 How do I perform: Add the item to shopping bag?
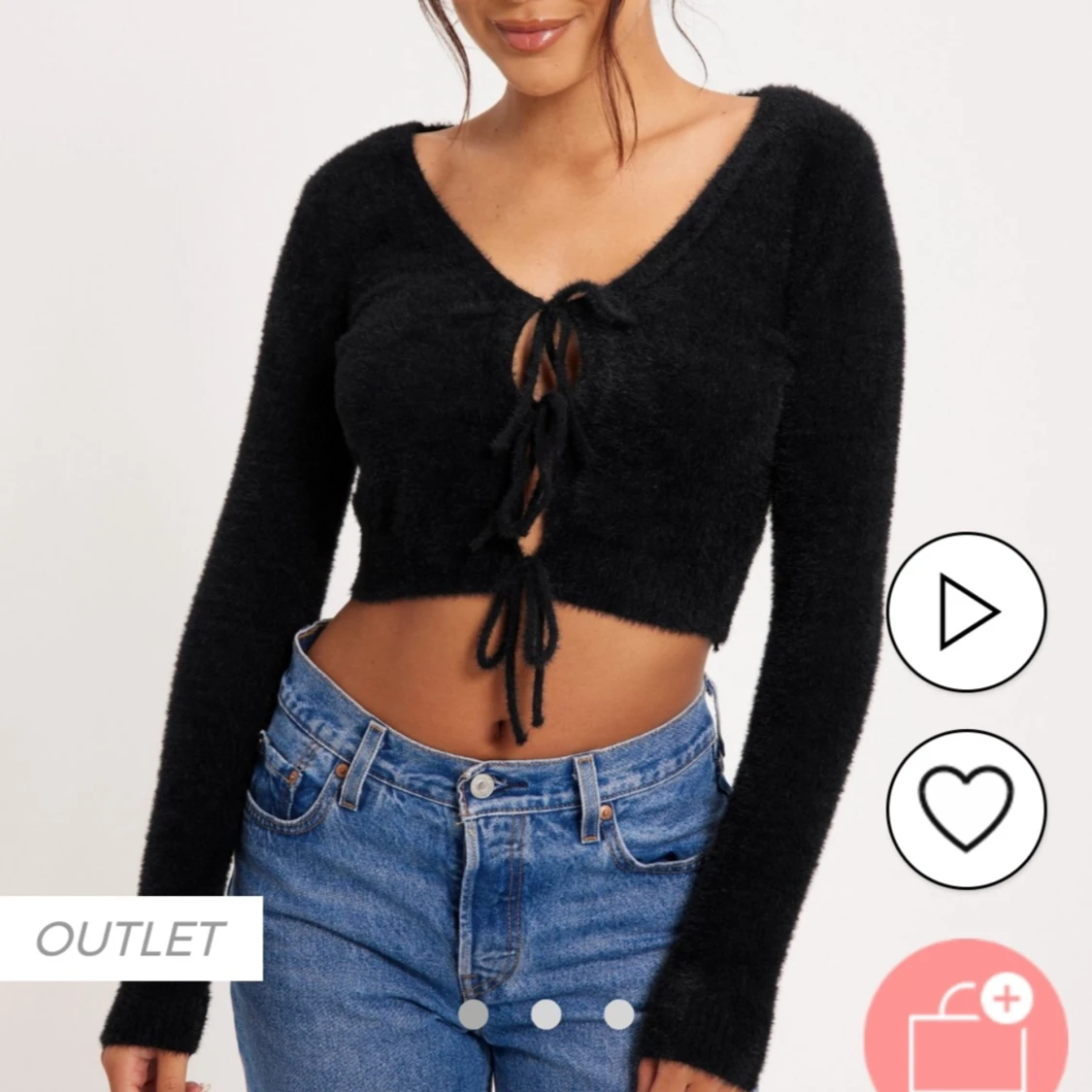(967, 1026)
